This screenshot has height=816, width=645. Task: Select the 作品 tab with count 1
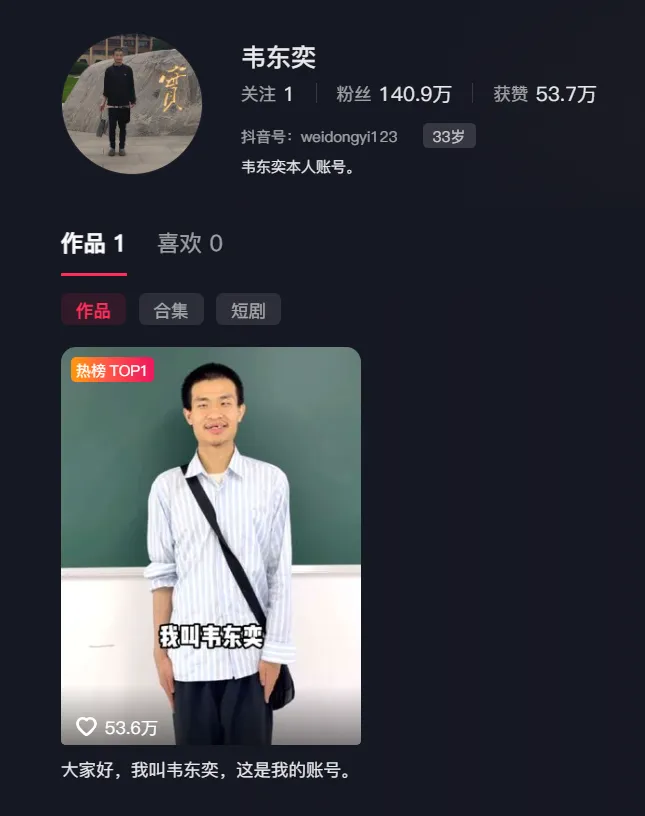[93, 243]
